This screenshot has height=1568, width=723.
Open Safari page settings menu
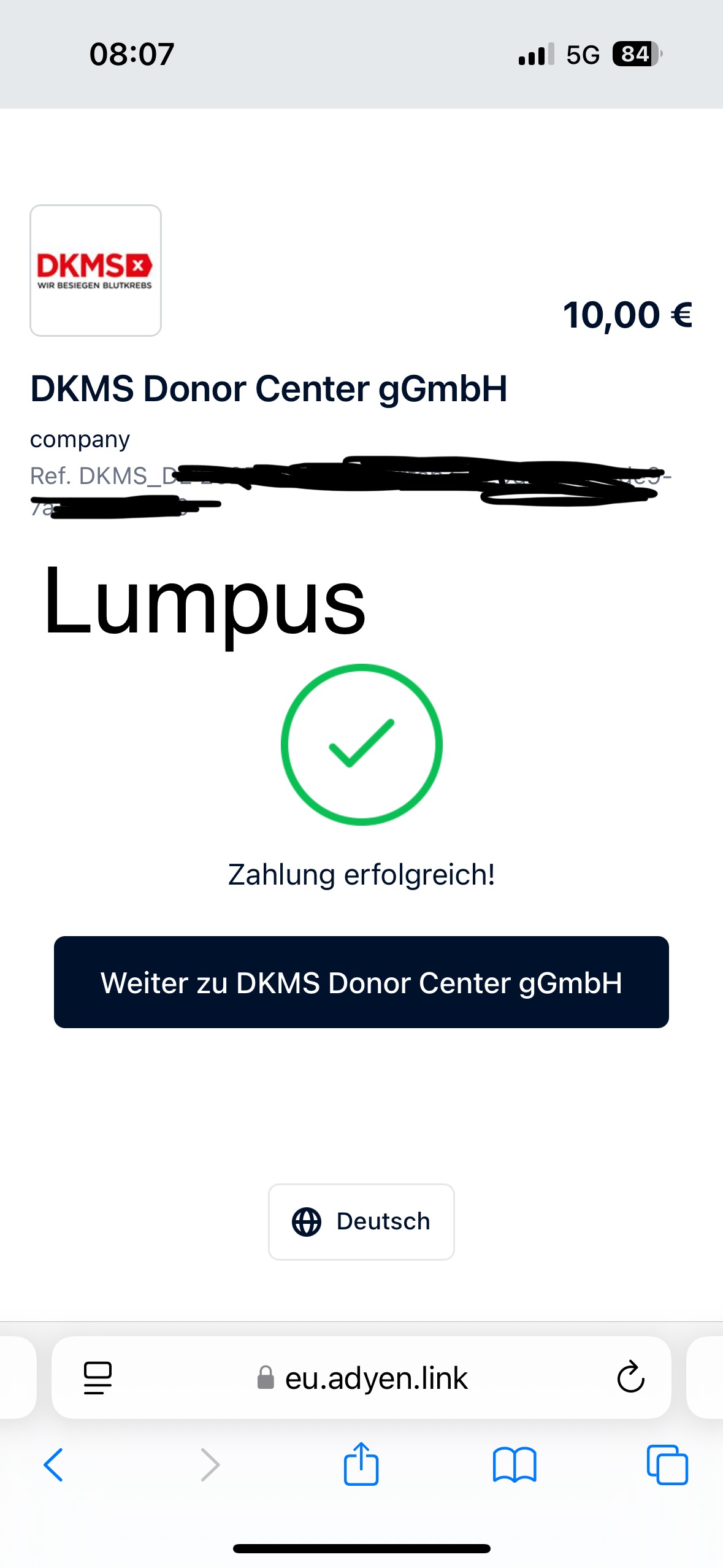(x=98, y=1378)
